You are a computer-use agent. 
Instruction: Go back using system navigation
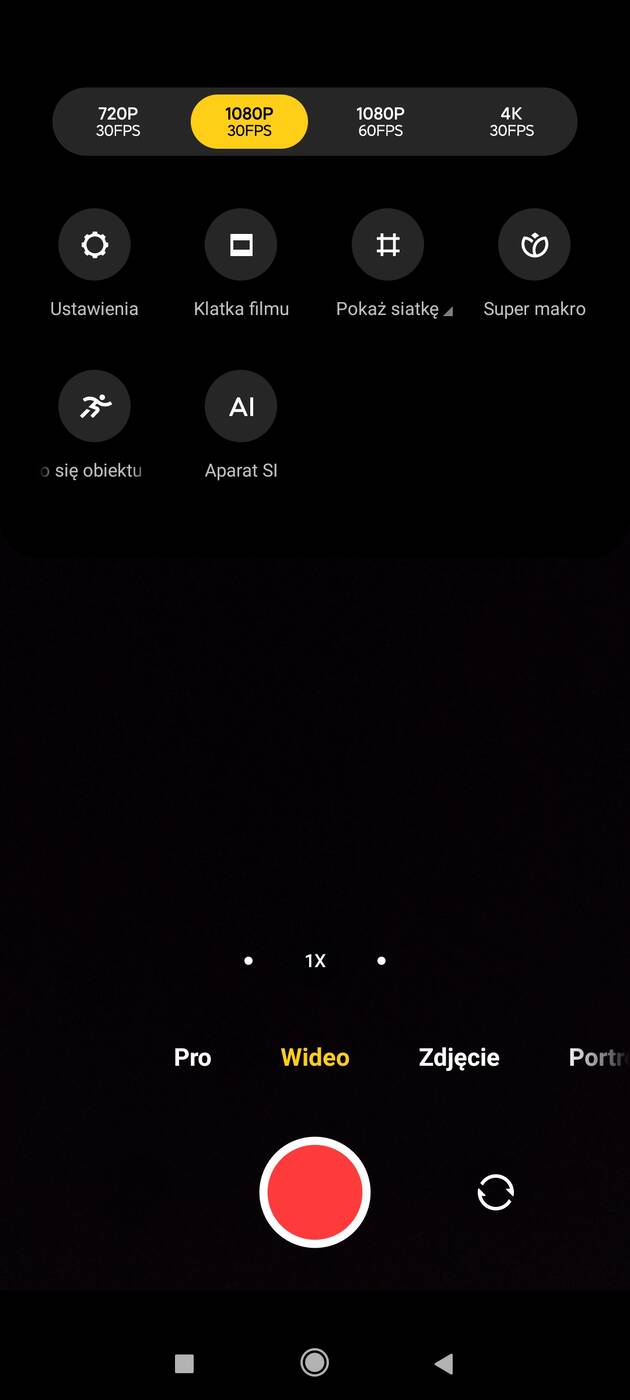[x=444, y=1363]
